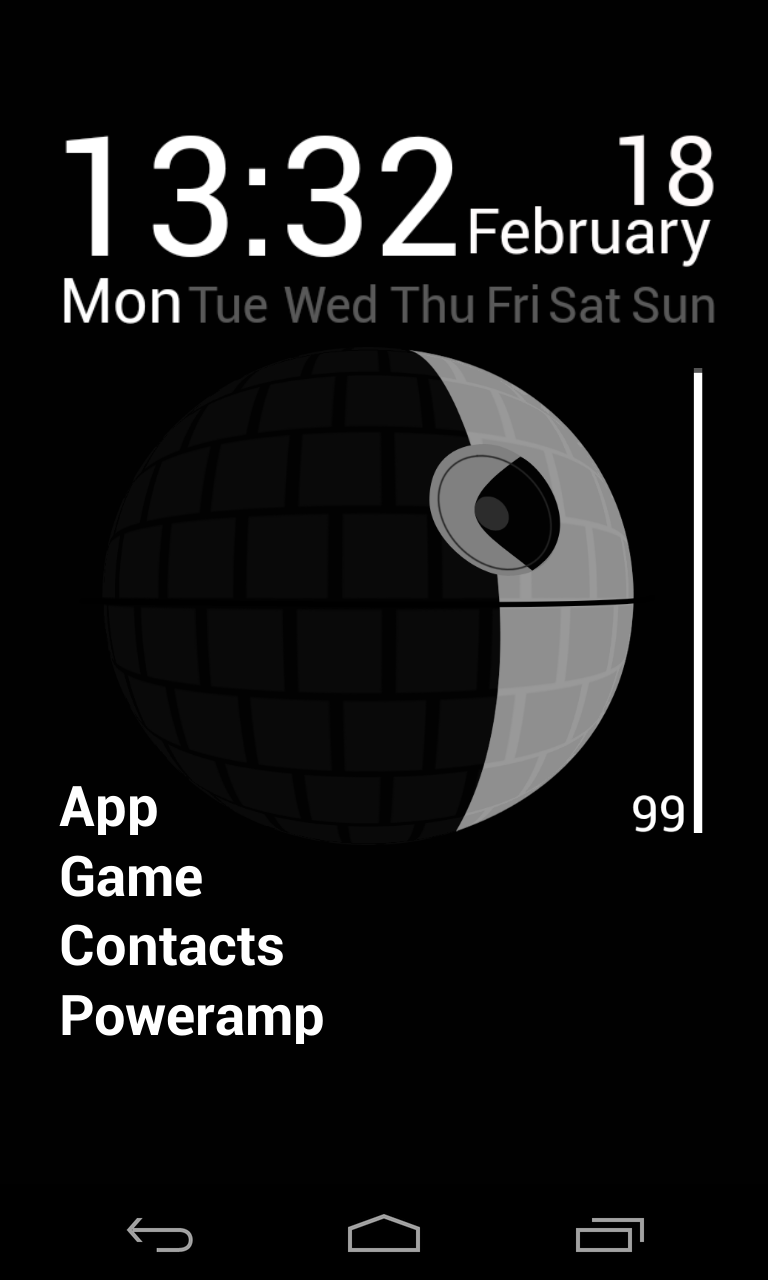
Task: Open the Contacts shortcut
Action: 171,946
